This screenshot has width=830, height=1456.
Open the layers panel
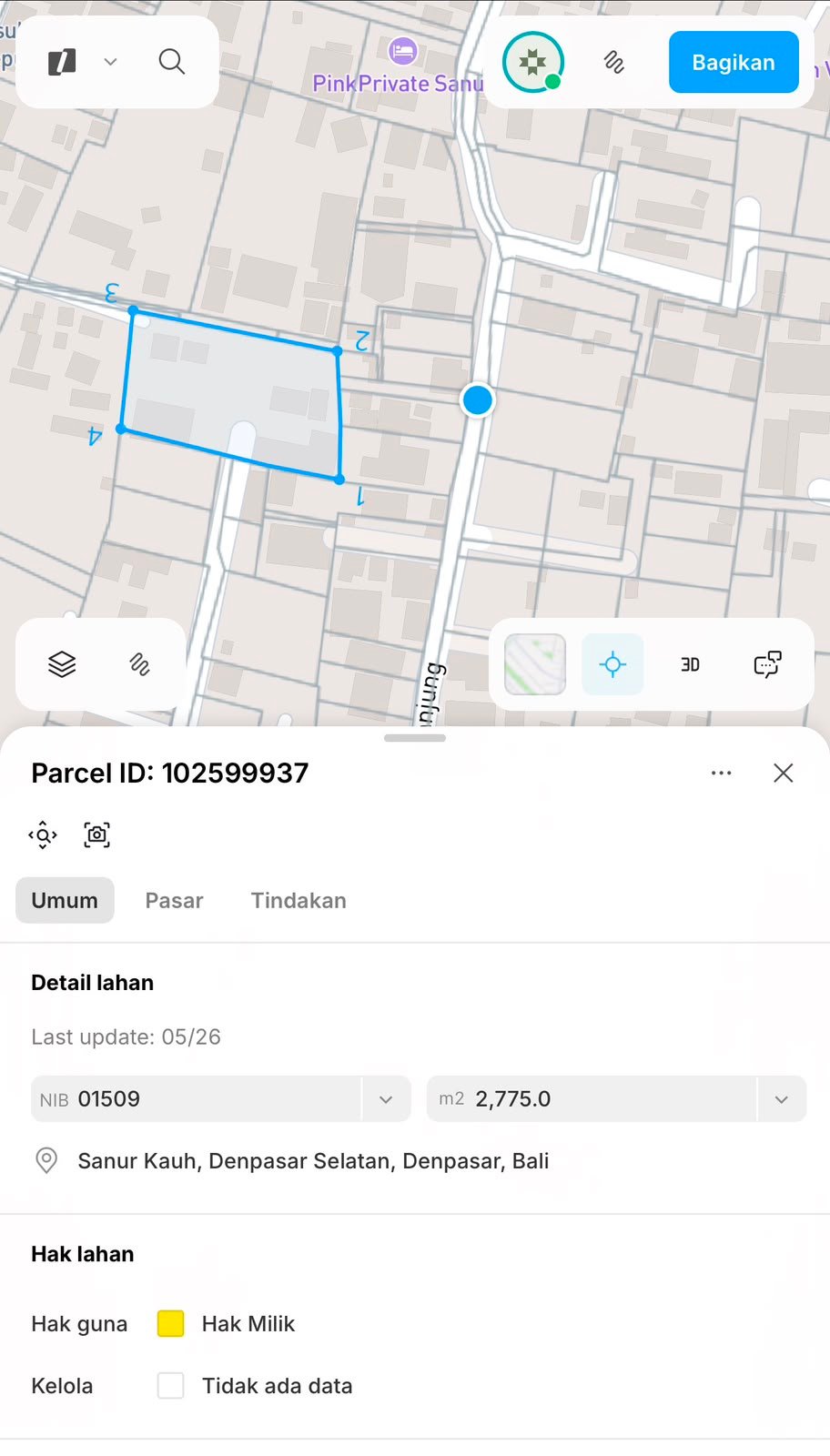tap(62, 664)
